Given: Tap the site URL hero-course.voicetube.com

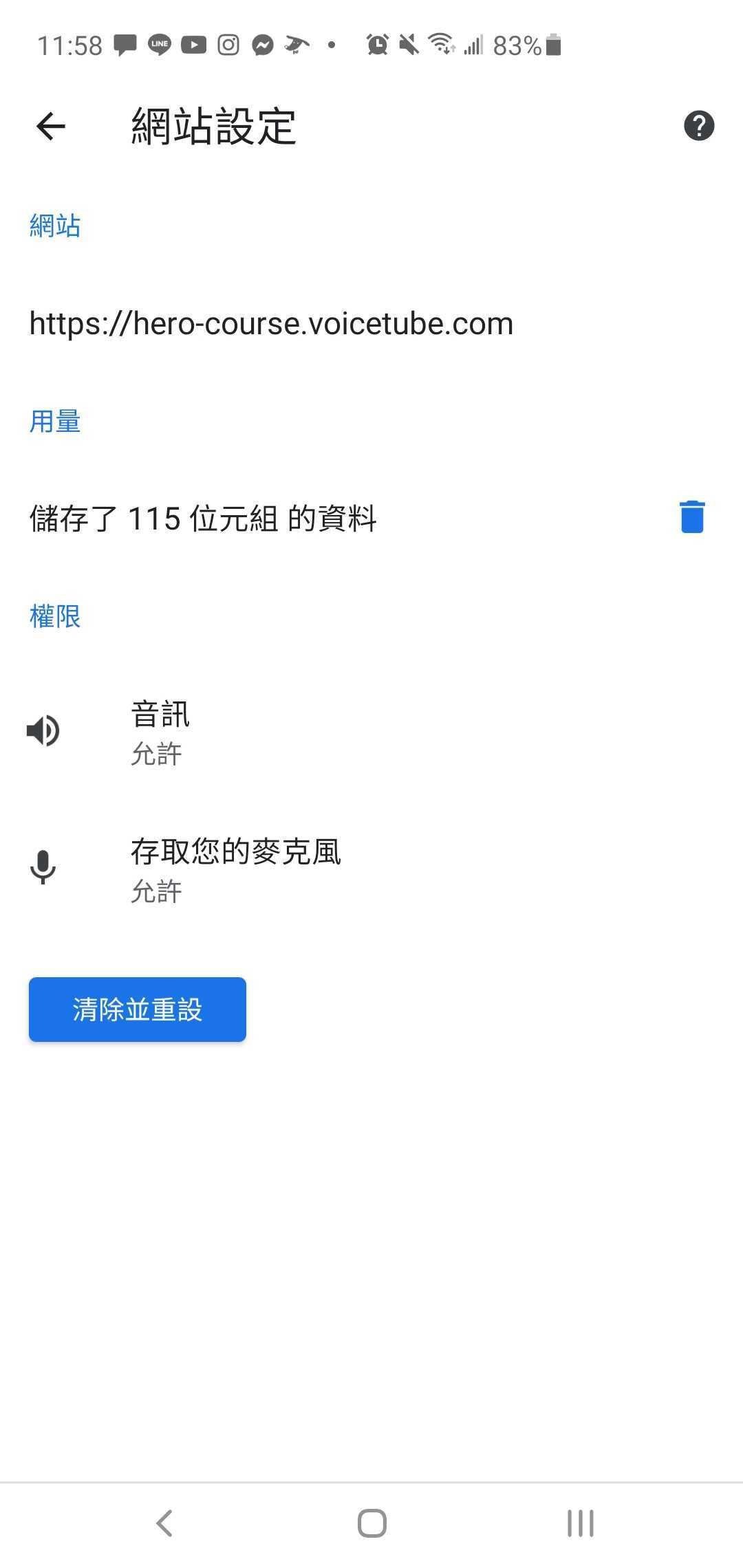Looking at the screenshot, I should coord(270,323).
